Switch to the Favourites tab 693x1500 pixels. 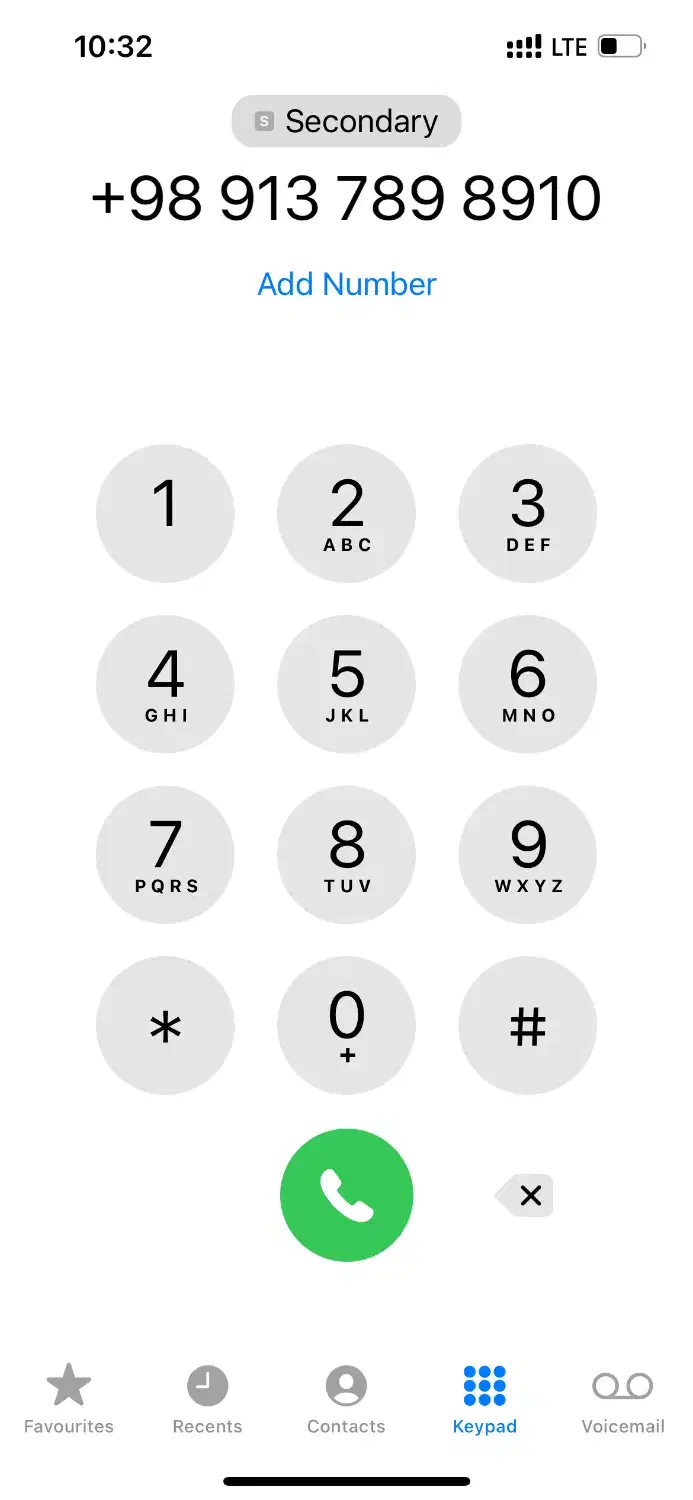point(69,1399)
